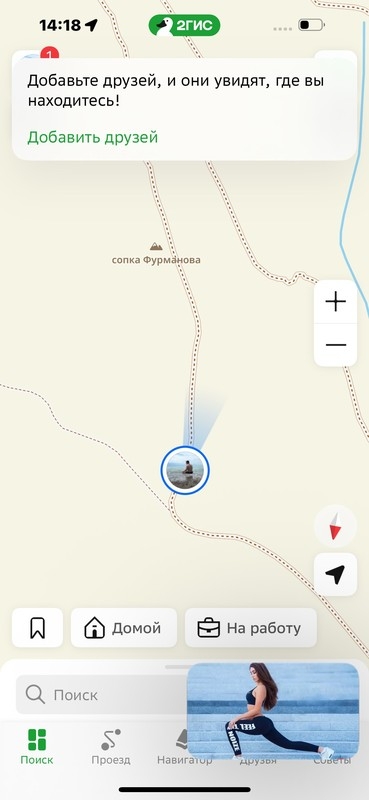This screenshot has width=369, height=800.
Task: Switch to the Проезд tab
Action: click(111, 746)
